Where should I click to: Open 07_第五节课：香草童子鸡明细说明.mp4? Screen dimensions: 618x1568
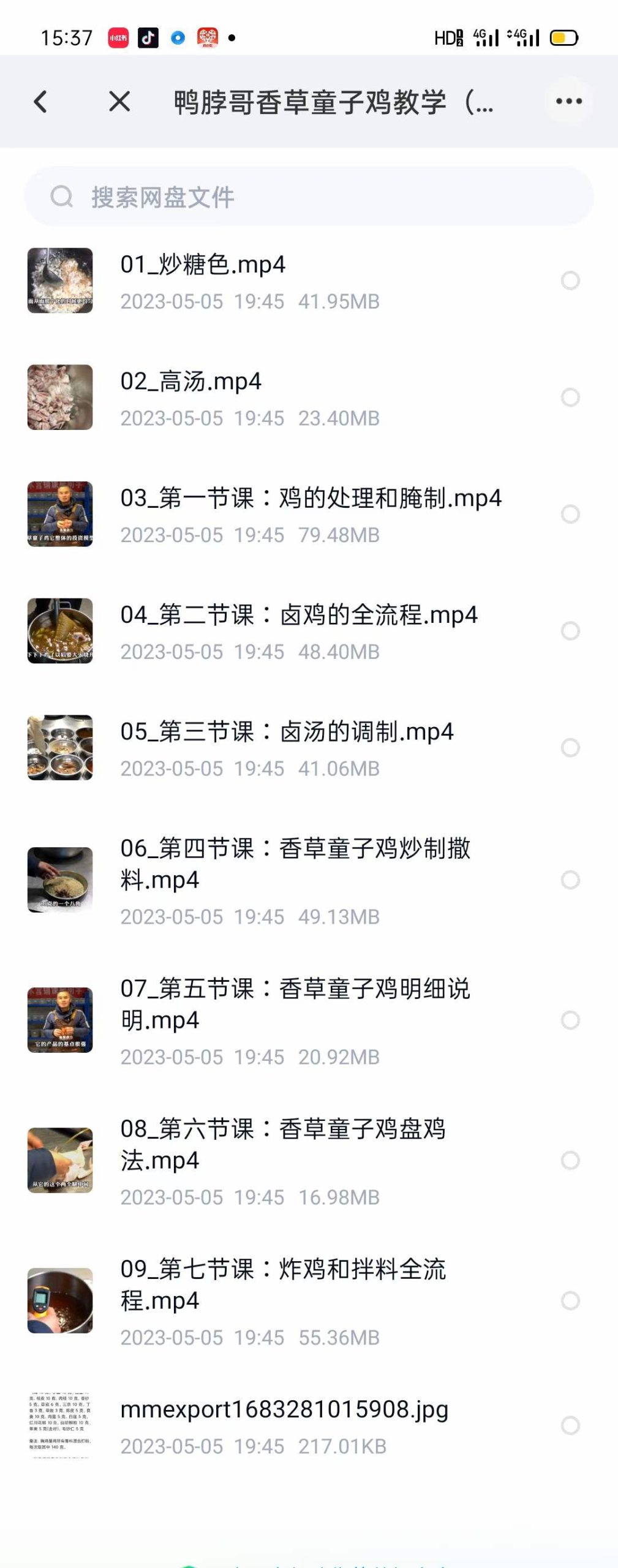tap(294, 1005)
